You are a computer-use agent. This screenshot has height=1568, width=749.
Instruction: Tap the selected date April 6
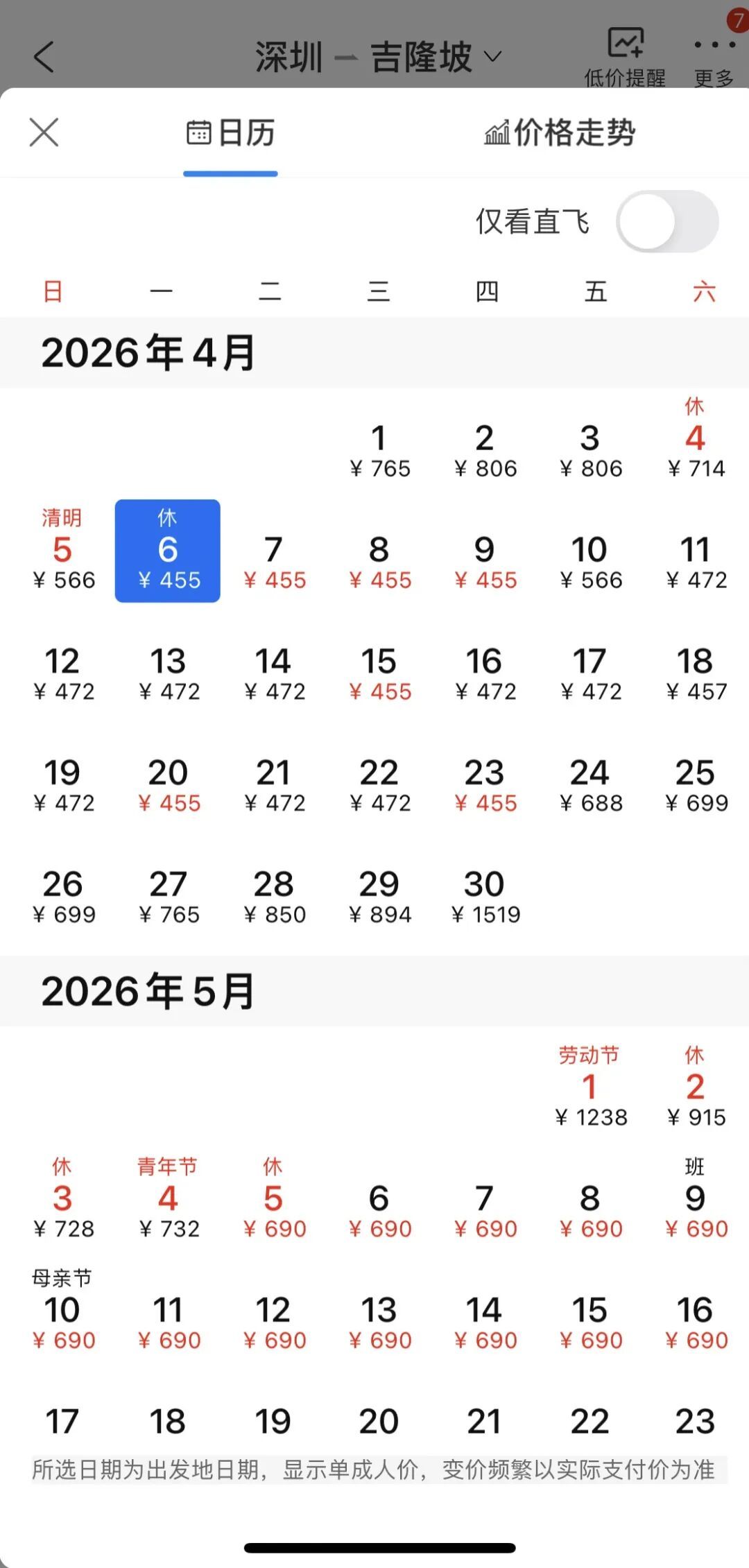pos(168,551)
